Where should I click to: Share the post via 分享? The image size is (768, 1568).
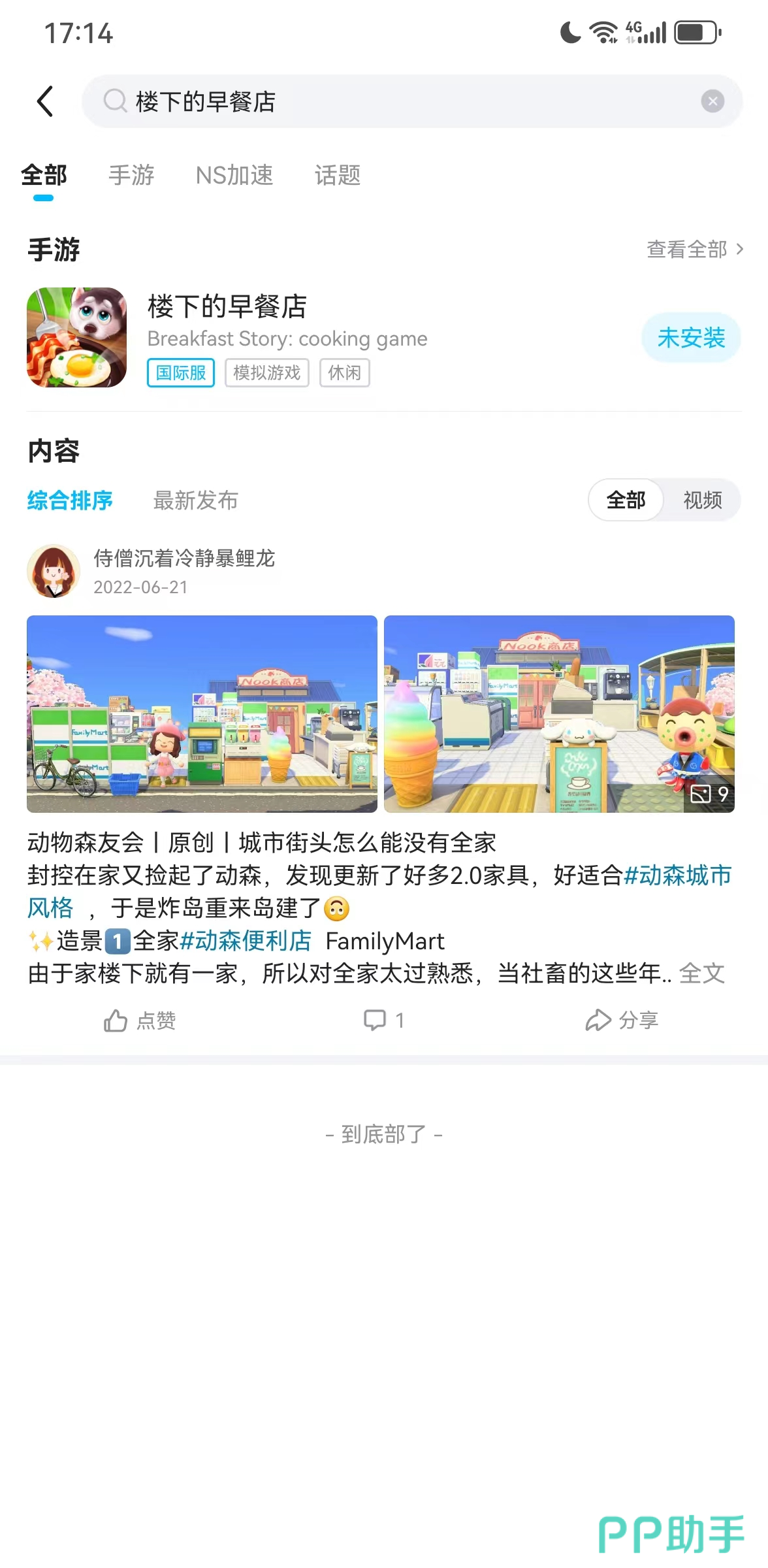(622, 1020)
